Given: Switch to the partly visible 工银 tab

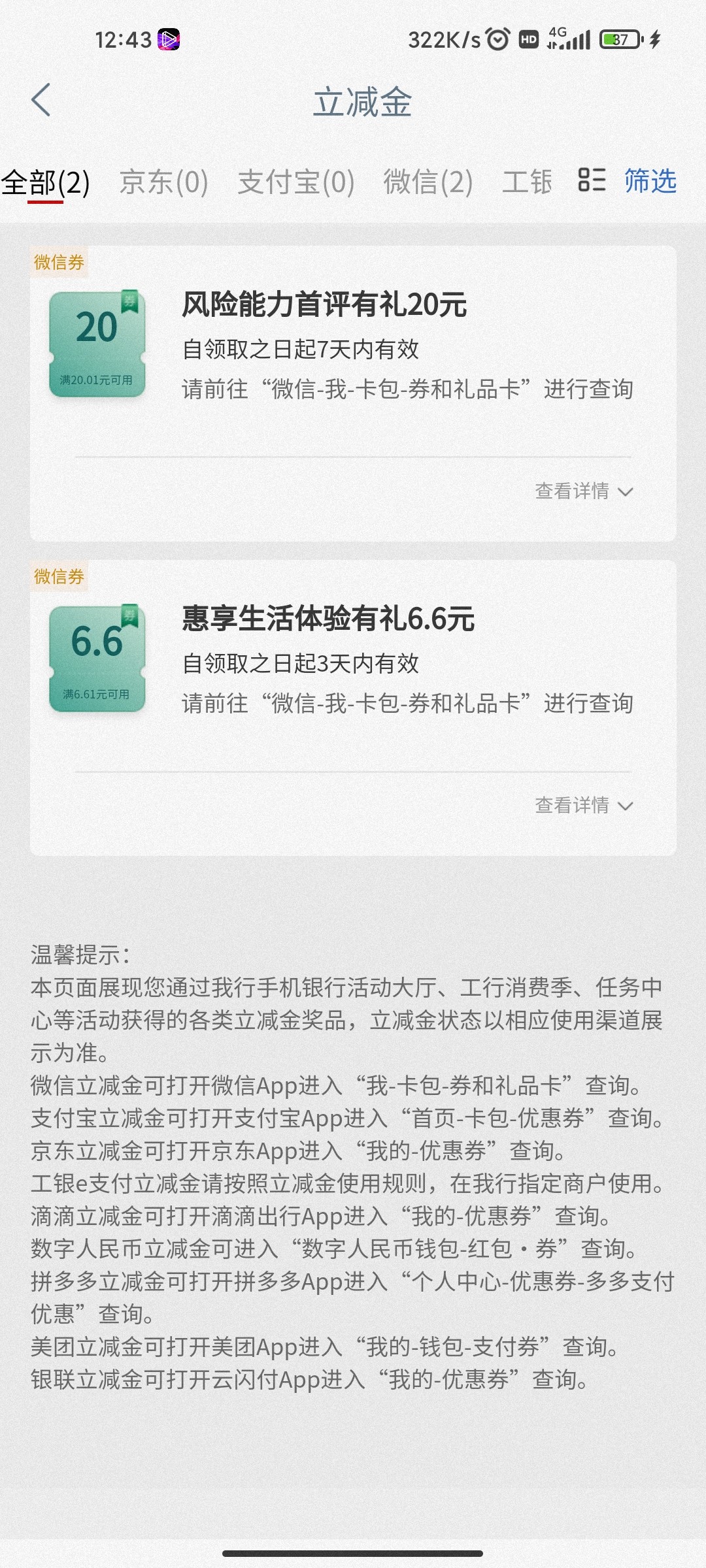Looking at the screenshot, I should coord(527,182).
